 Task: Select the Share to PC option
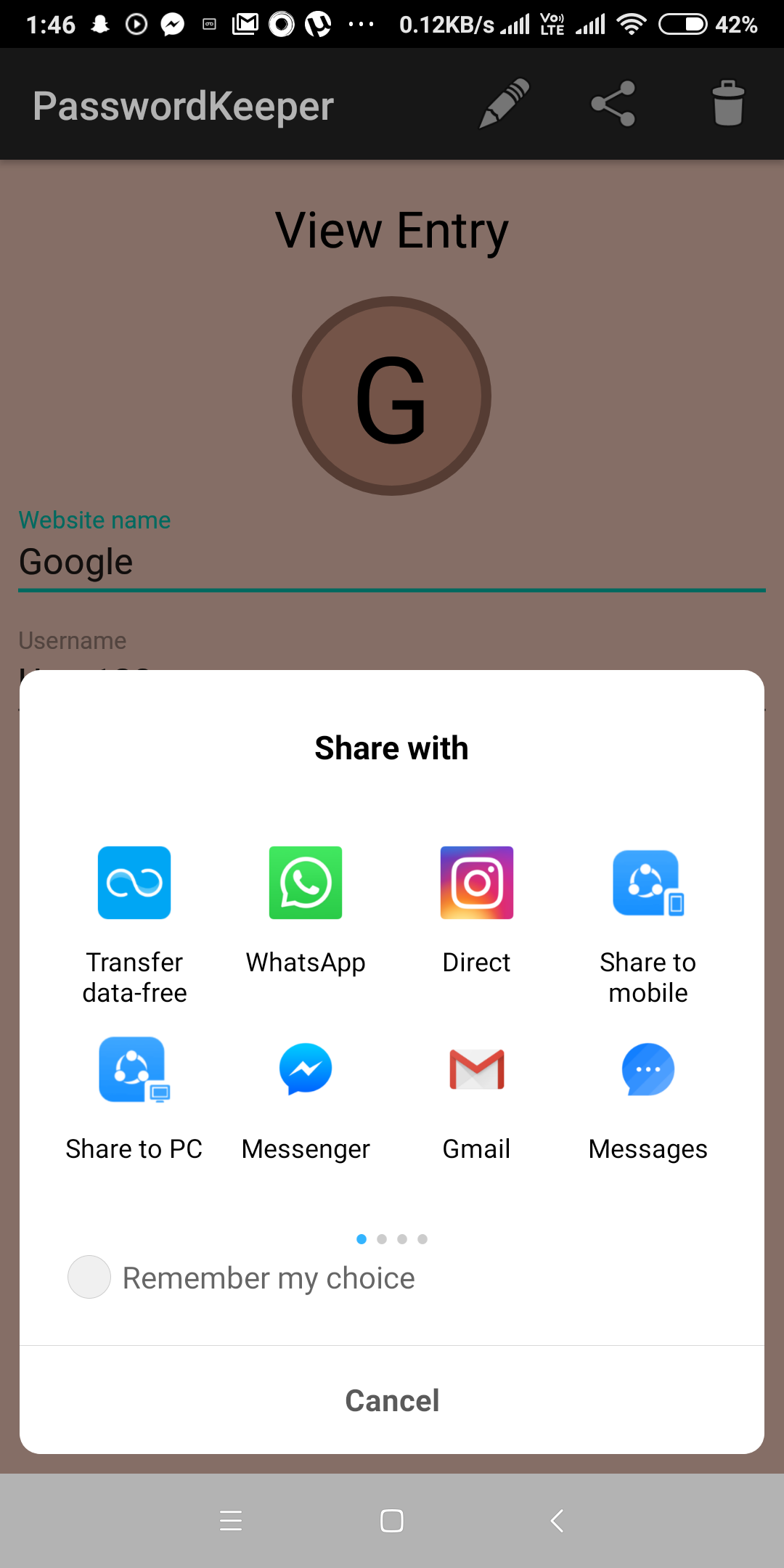point(134,1069)
